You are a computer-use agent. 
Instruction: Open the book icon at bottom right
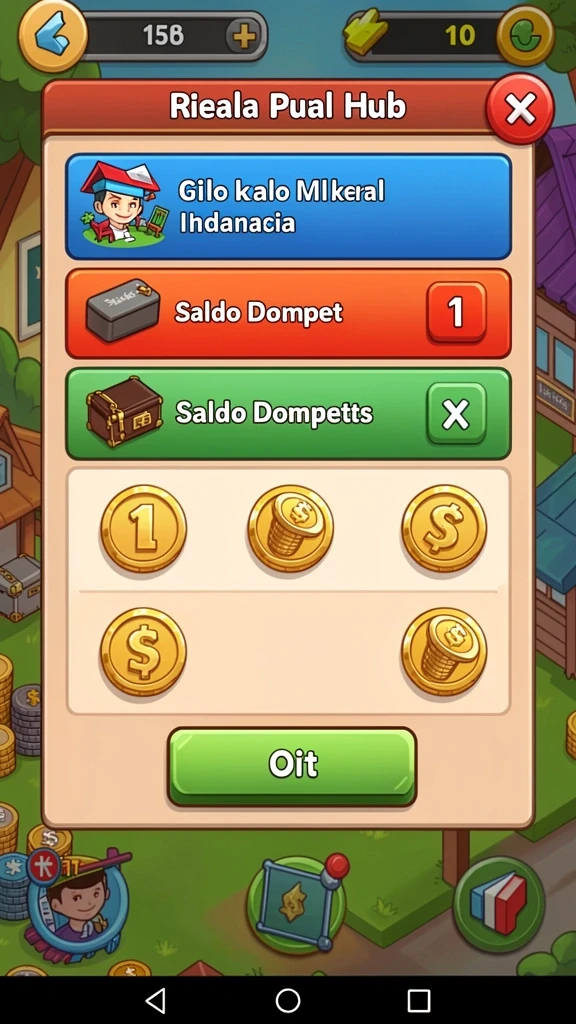(x=499, y=904)
